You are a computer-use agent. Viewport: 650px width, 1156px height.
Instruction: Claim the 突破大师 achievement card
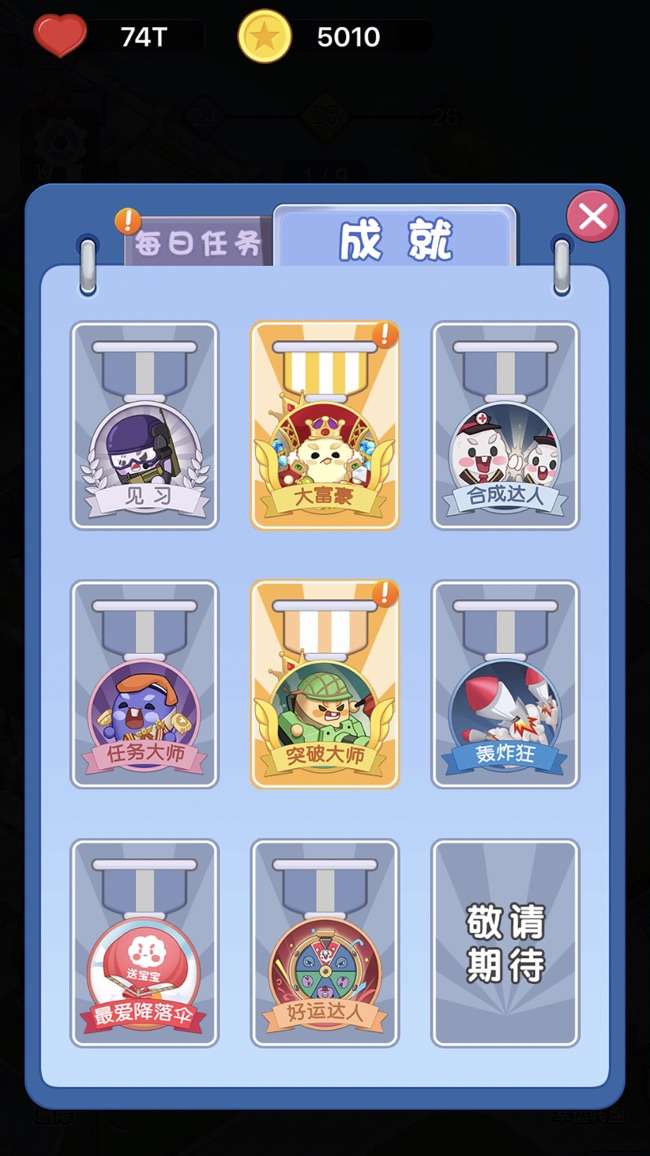(x=325, y=684)
